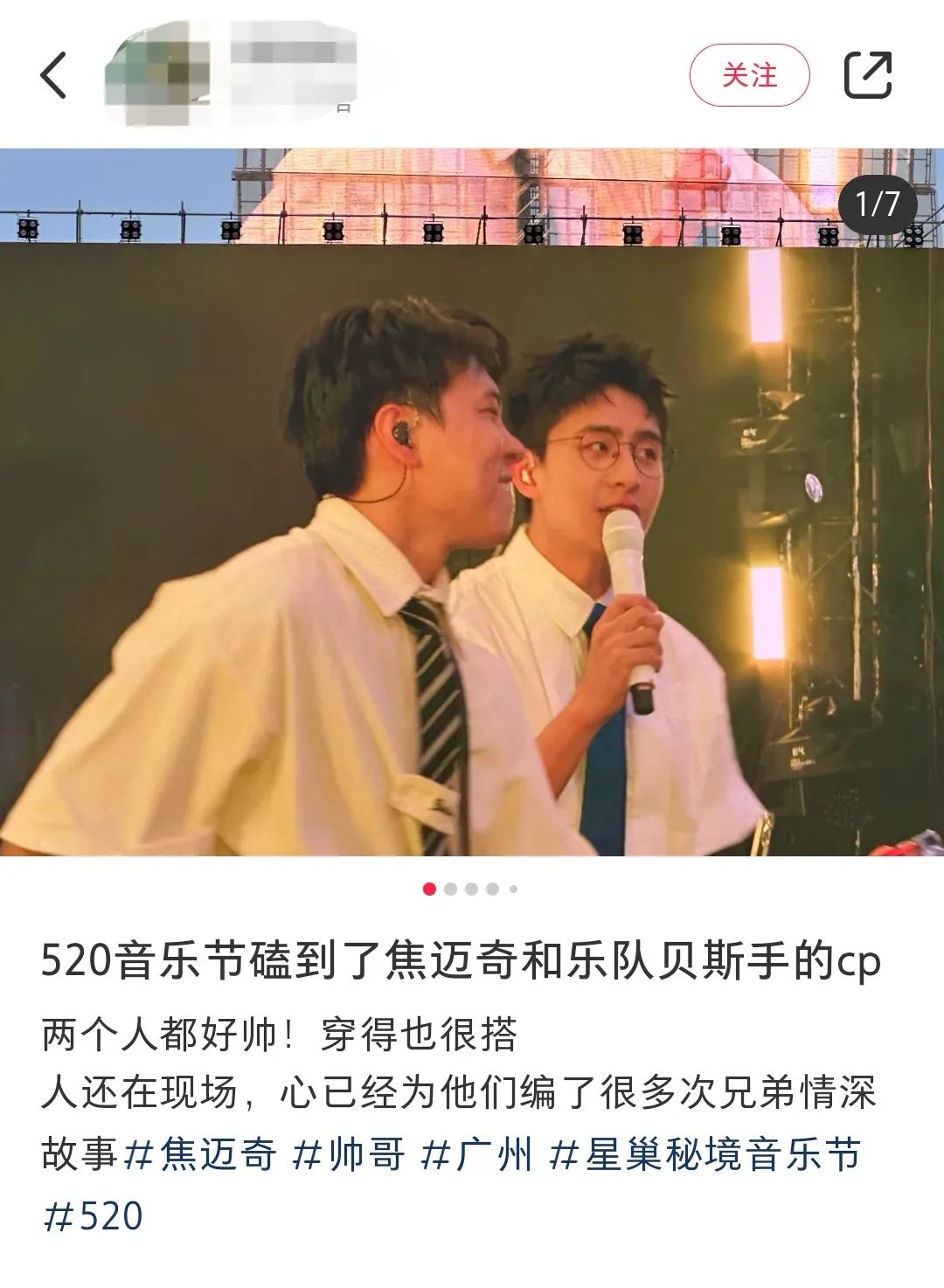Open the #广州 hashtag page
Screen dimensions: 944x1288
point(476,1152)
